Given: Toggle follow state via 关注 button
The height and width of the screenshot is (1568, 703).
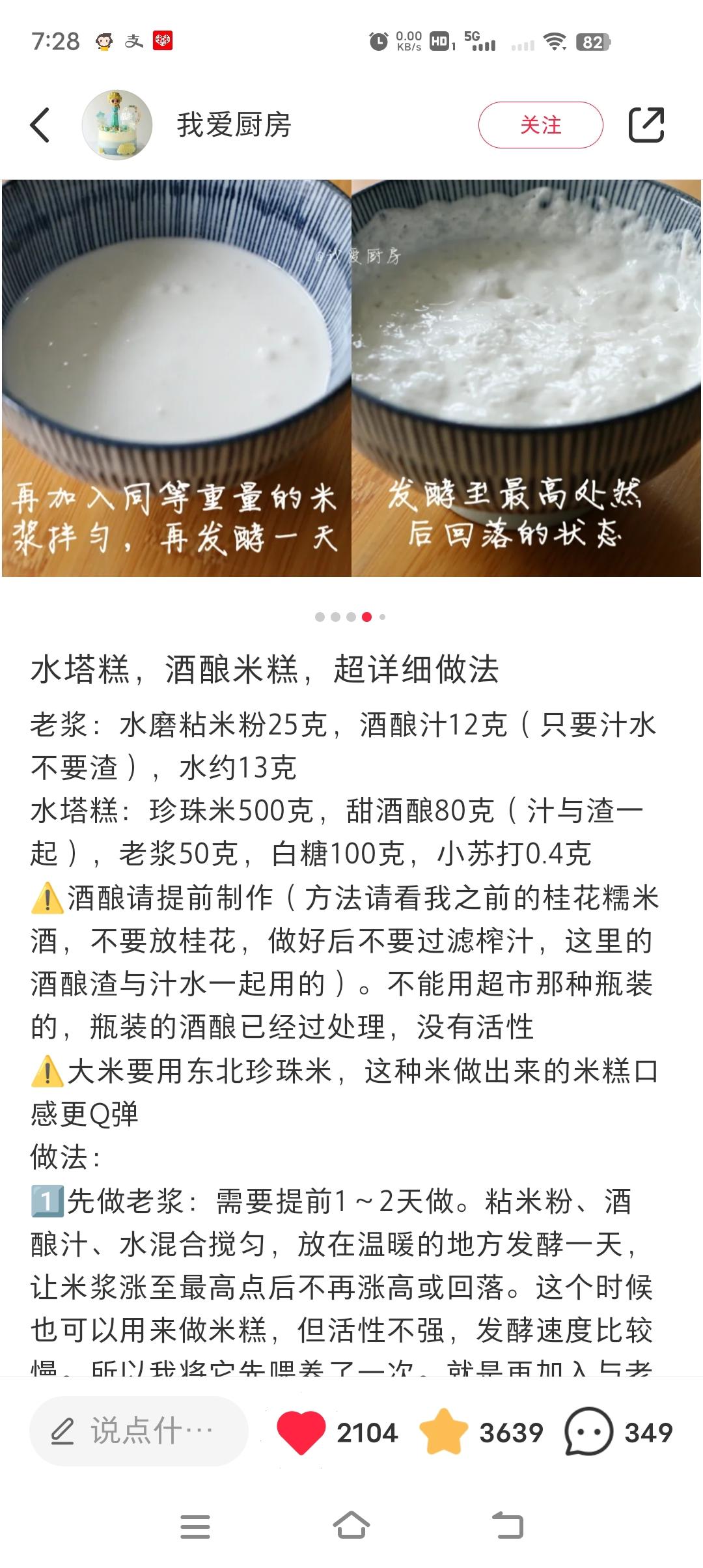Looking at the screenshot, I should tap(542, 125).
